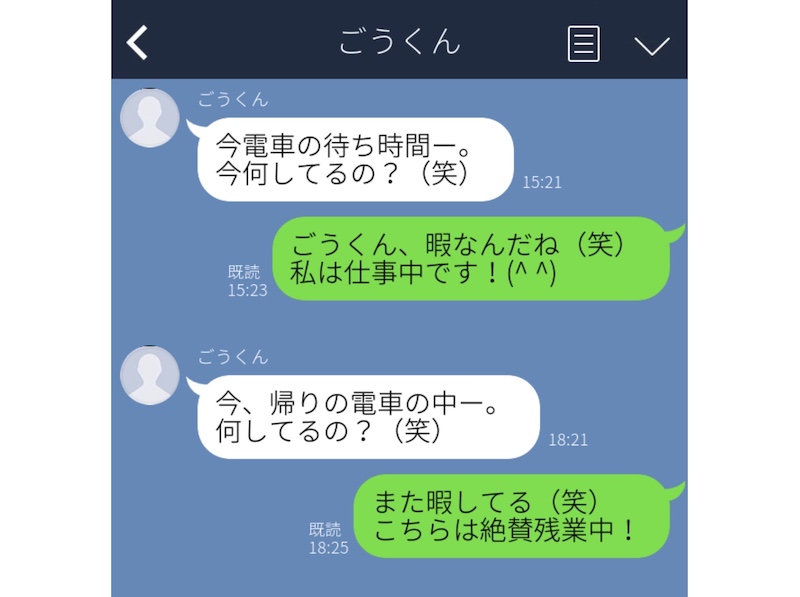The height and width of the screenshot is (597, 800).
Task: Open ごうくん's avatar beside the 15:21 message
Action: point(150,118)
